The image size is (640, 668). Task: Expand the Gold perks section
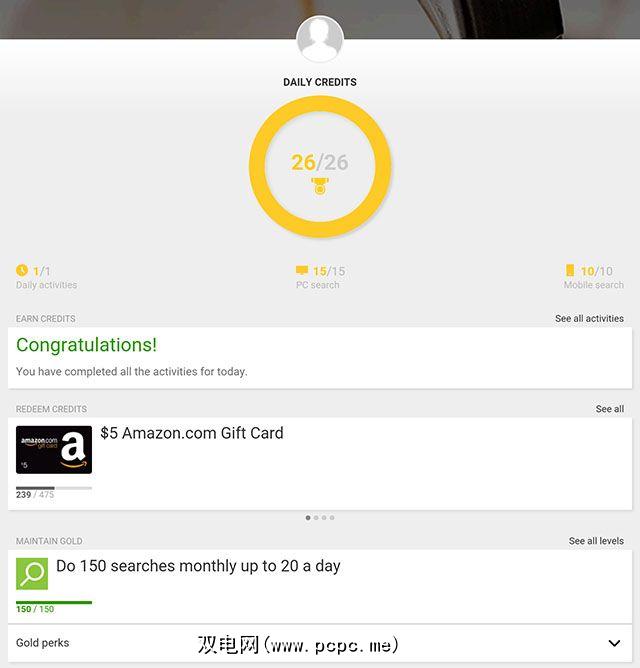(x=614, y=643)
